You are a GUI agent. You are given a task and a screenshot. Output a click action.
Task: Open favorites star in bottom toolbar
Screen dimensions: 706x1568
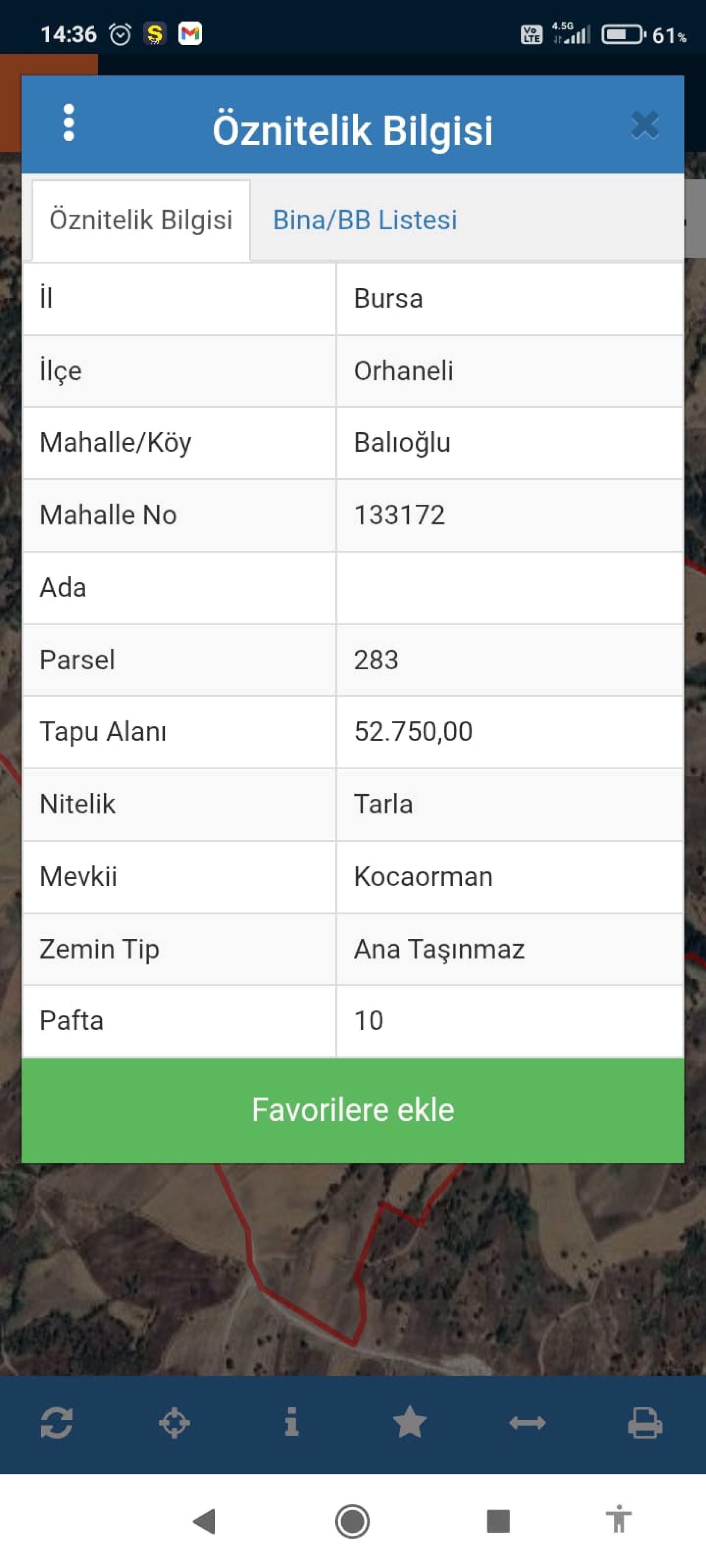coord(409,1422)
